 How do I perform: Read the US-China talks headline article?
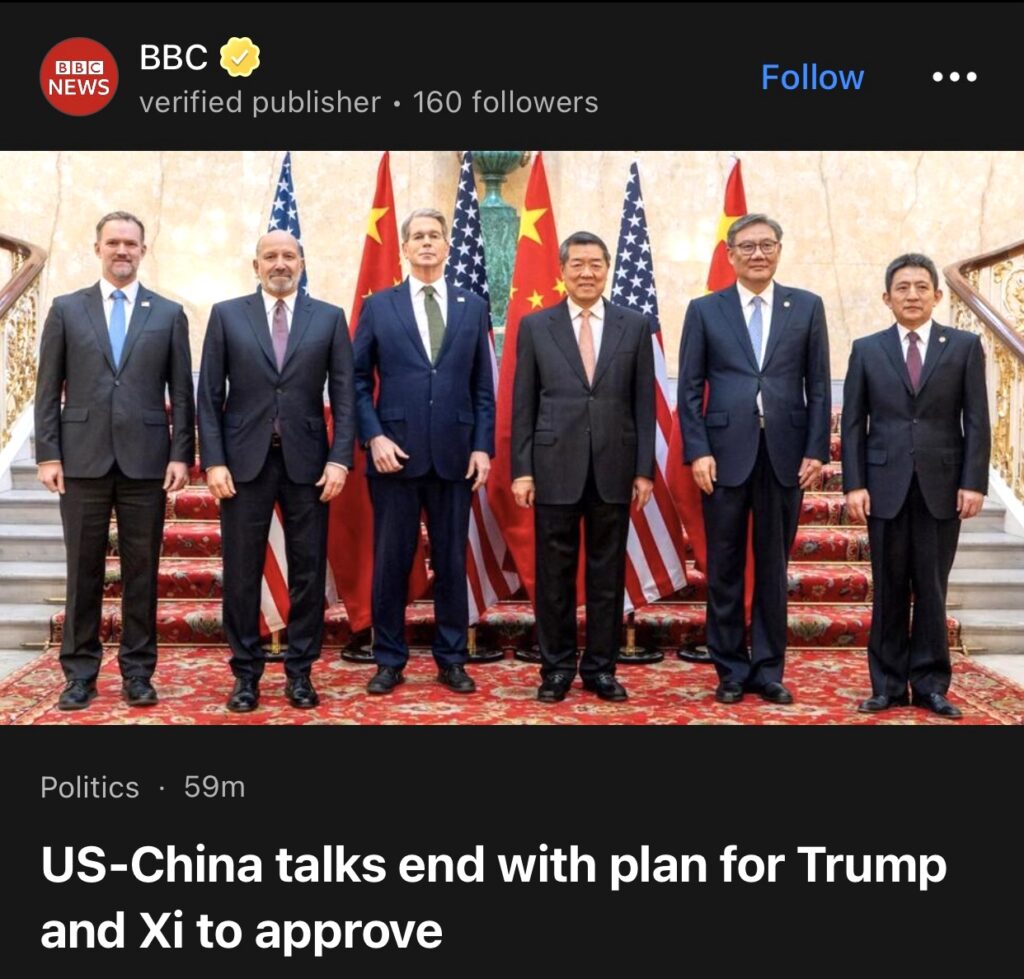tap(493, 897)
